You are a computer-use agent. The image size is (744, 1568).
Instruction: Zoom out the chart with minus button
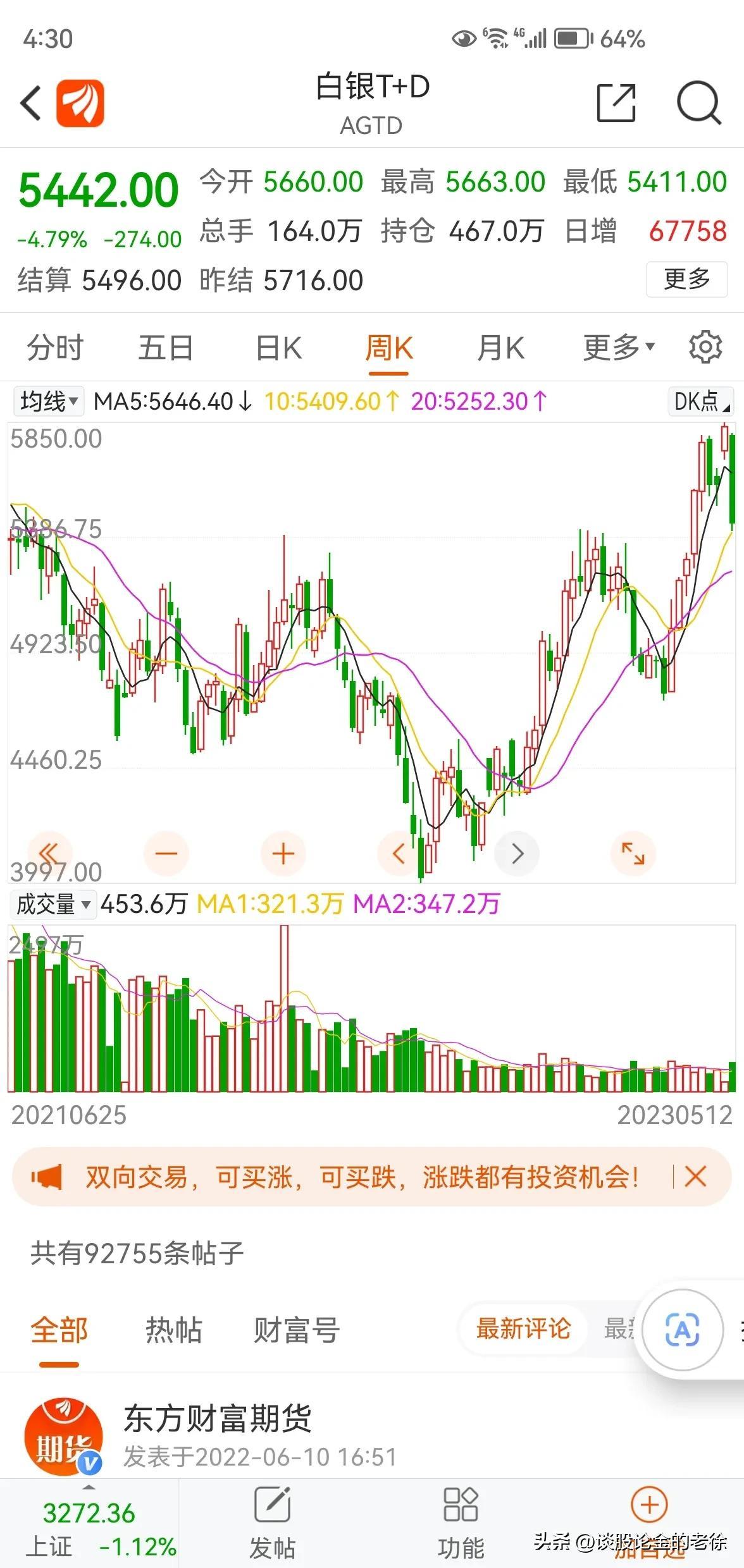coord(166,854)
